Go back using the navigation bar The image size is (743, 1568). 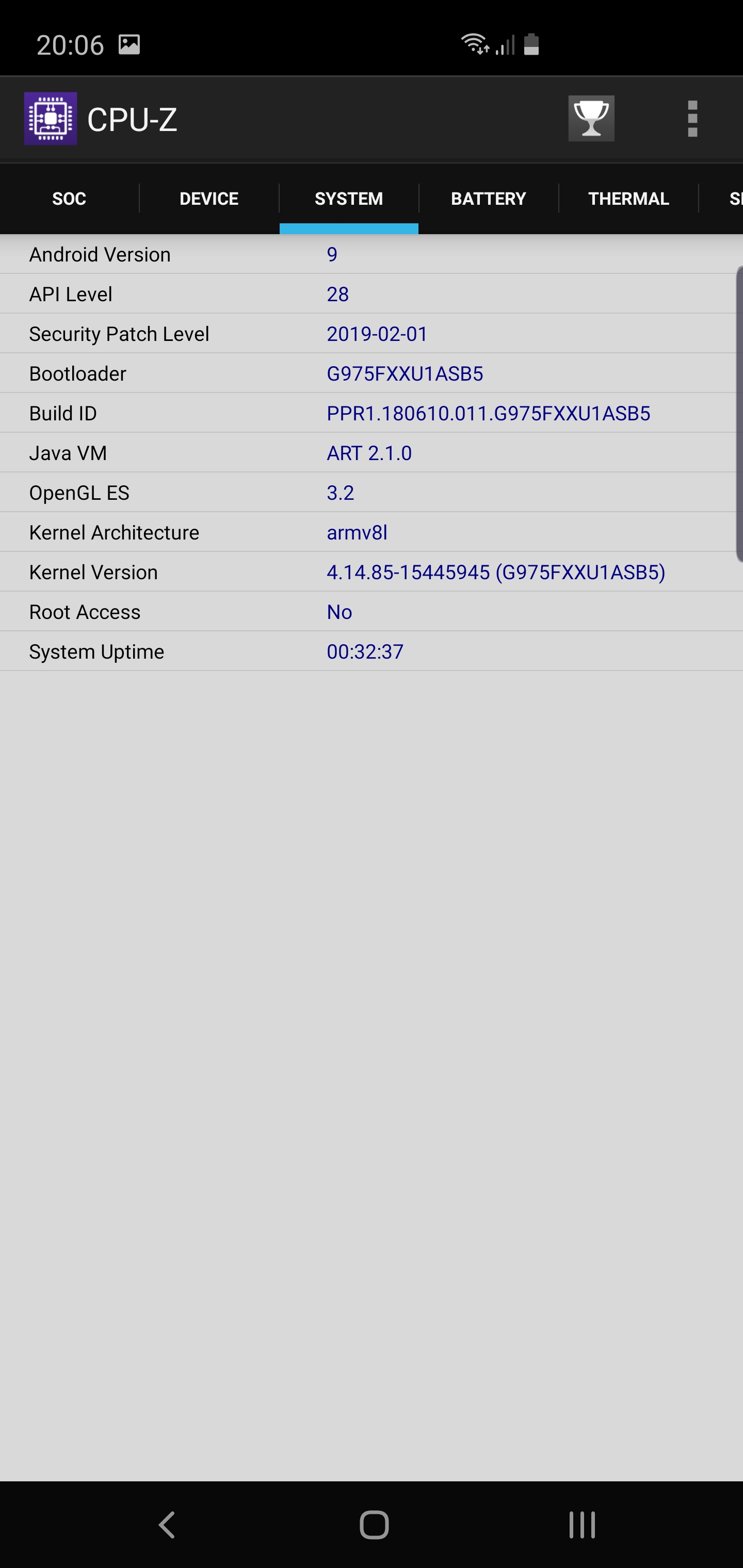coord(167,1525)
